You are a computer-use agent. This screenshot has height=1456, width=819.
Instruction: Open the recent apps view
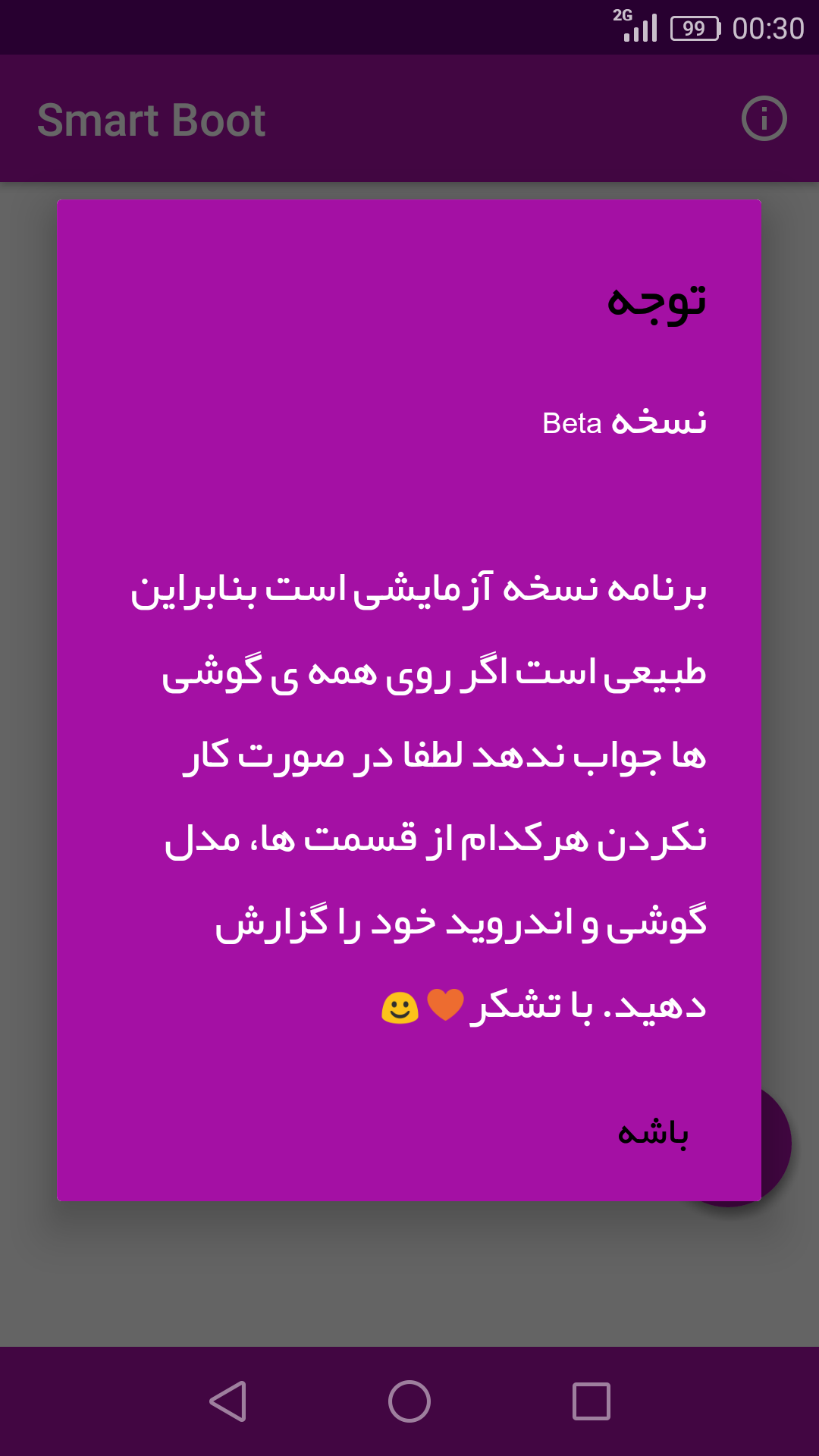coord(591,1401)
